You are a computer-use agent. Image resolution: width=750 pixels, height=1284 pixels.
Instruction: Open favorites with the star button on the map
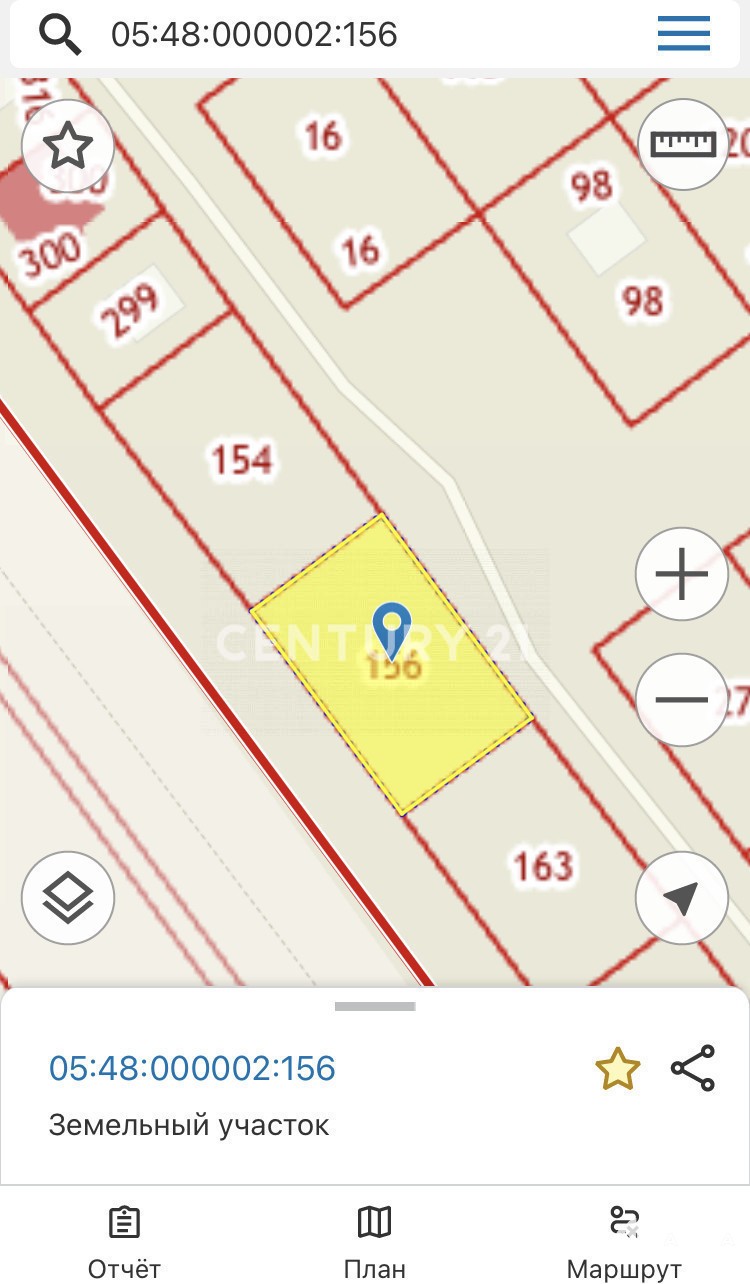(x=68, y=147)
